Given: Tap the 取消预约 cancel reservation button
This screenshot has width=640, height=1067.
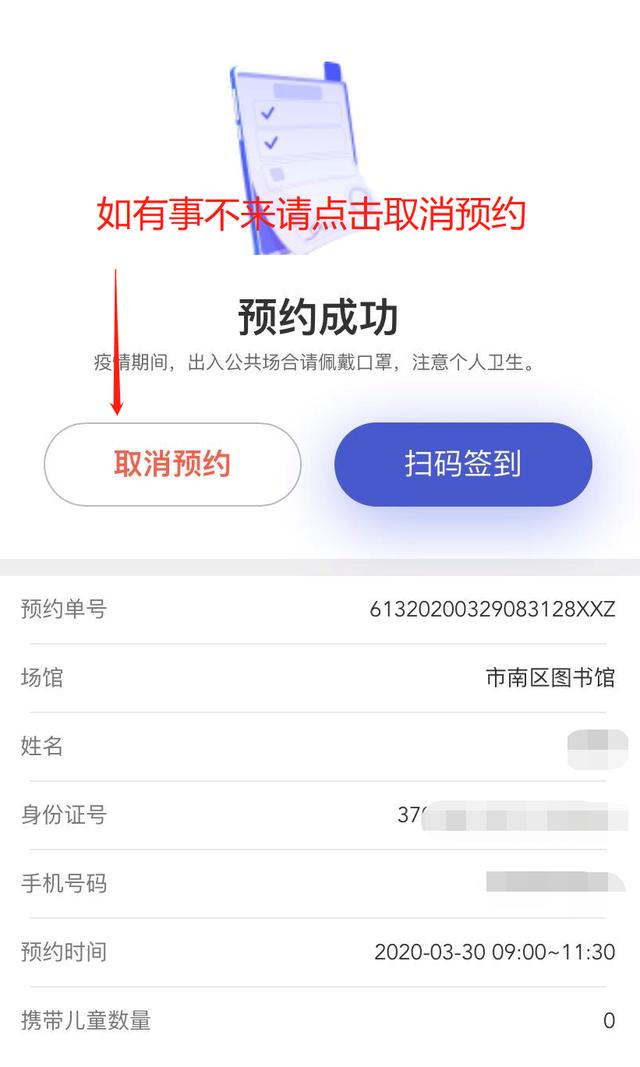Looking at the screenshot, I should click(x=172, y=464).
